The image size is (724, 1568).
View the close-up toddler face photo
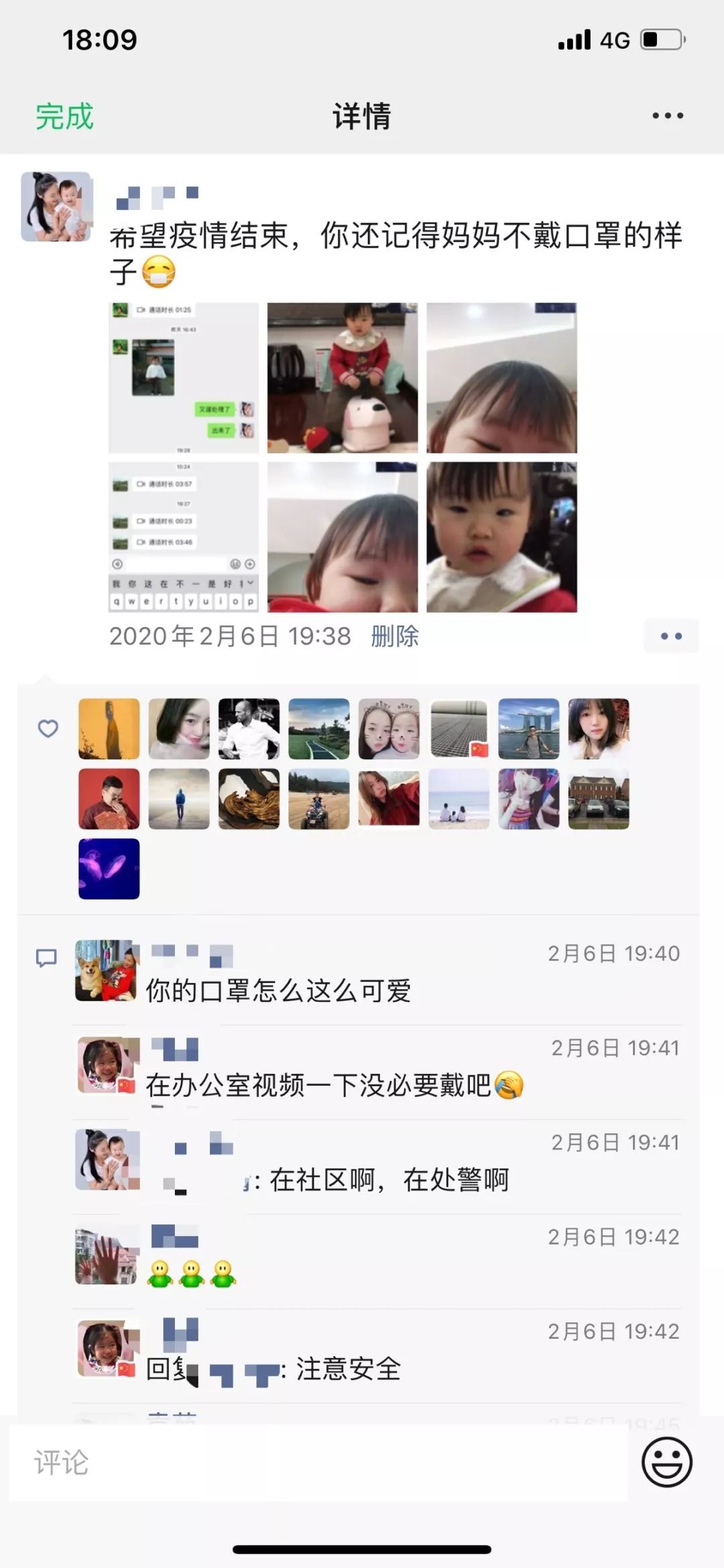pos(501,537)
